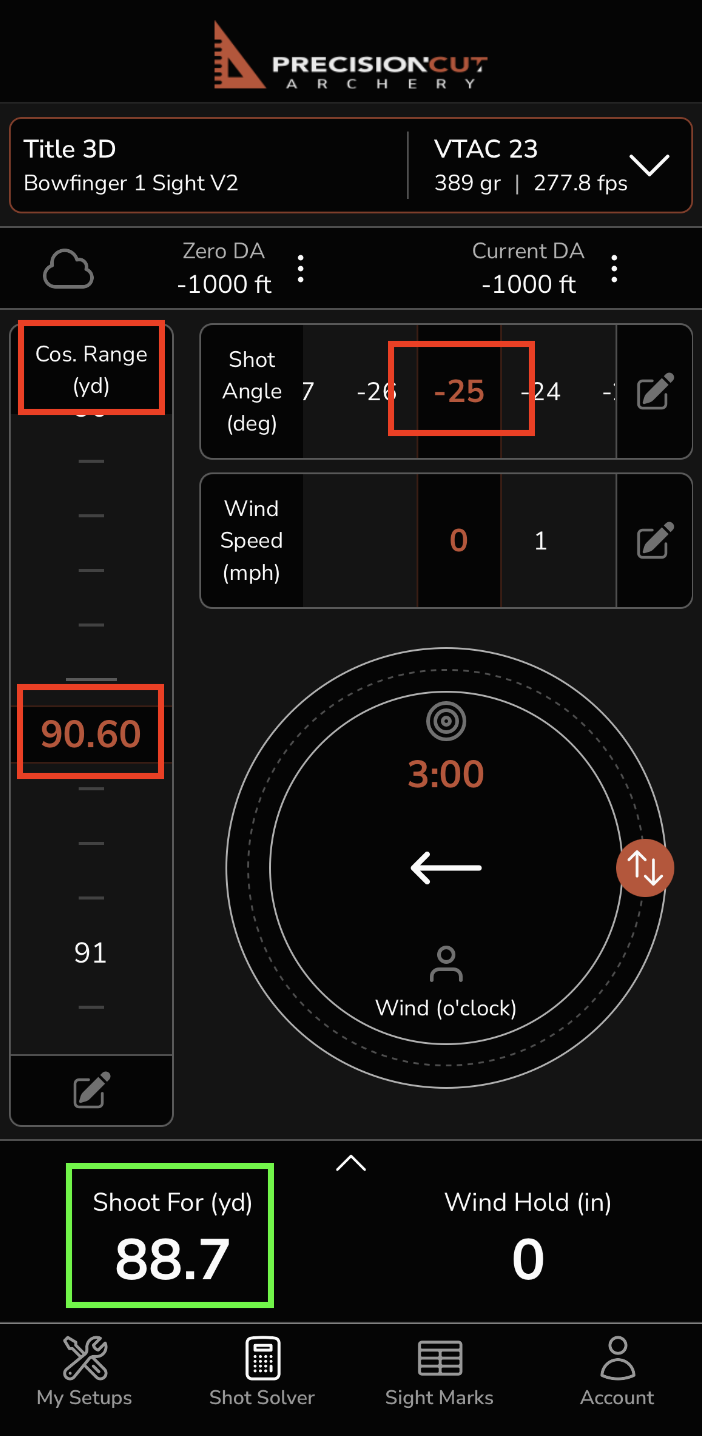This screenshot has width=702, height=1436.
Task: Switch to the Sight Marks tab
Action: [x=439, y=1371]
